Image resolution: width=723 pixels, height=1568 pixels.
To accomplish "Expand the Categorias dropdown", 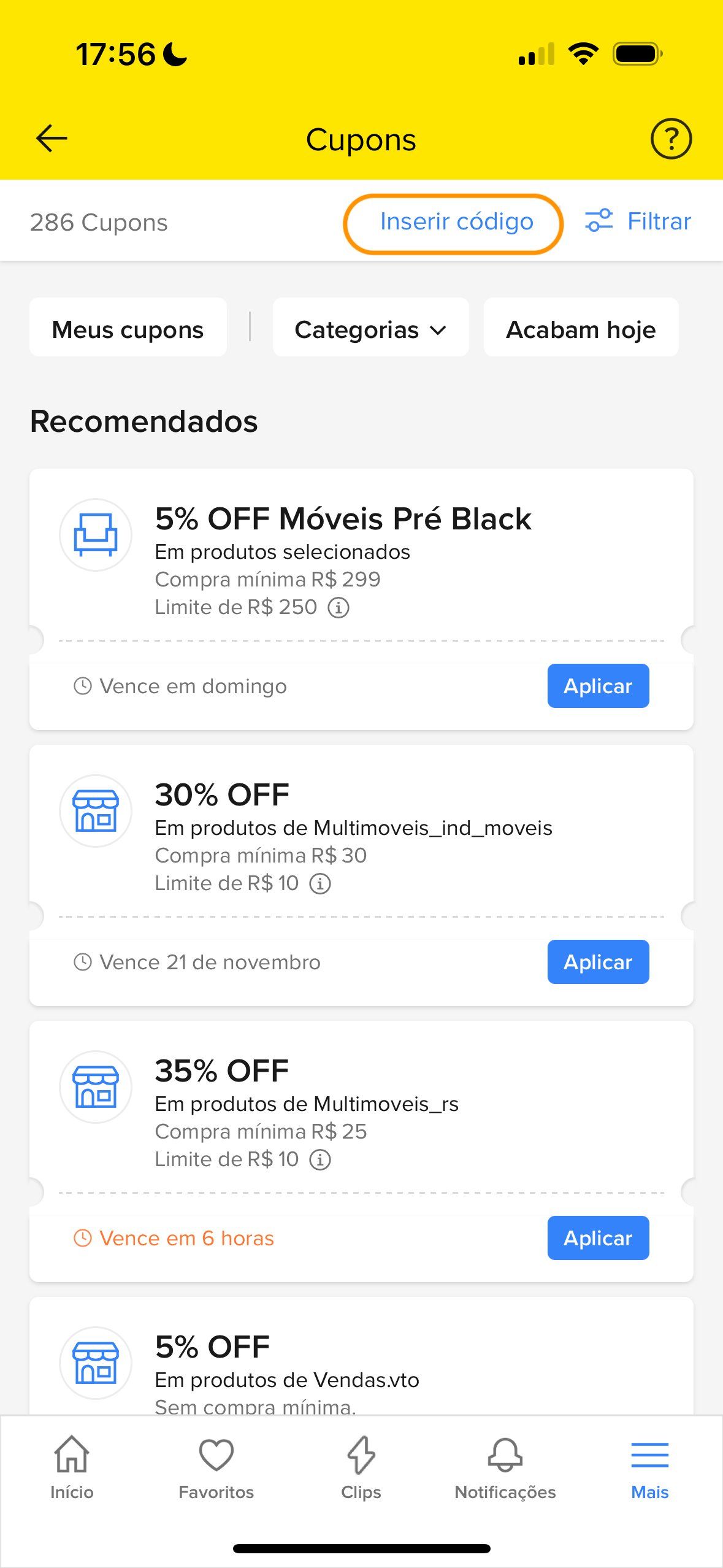I will (x=370, y=329).
